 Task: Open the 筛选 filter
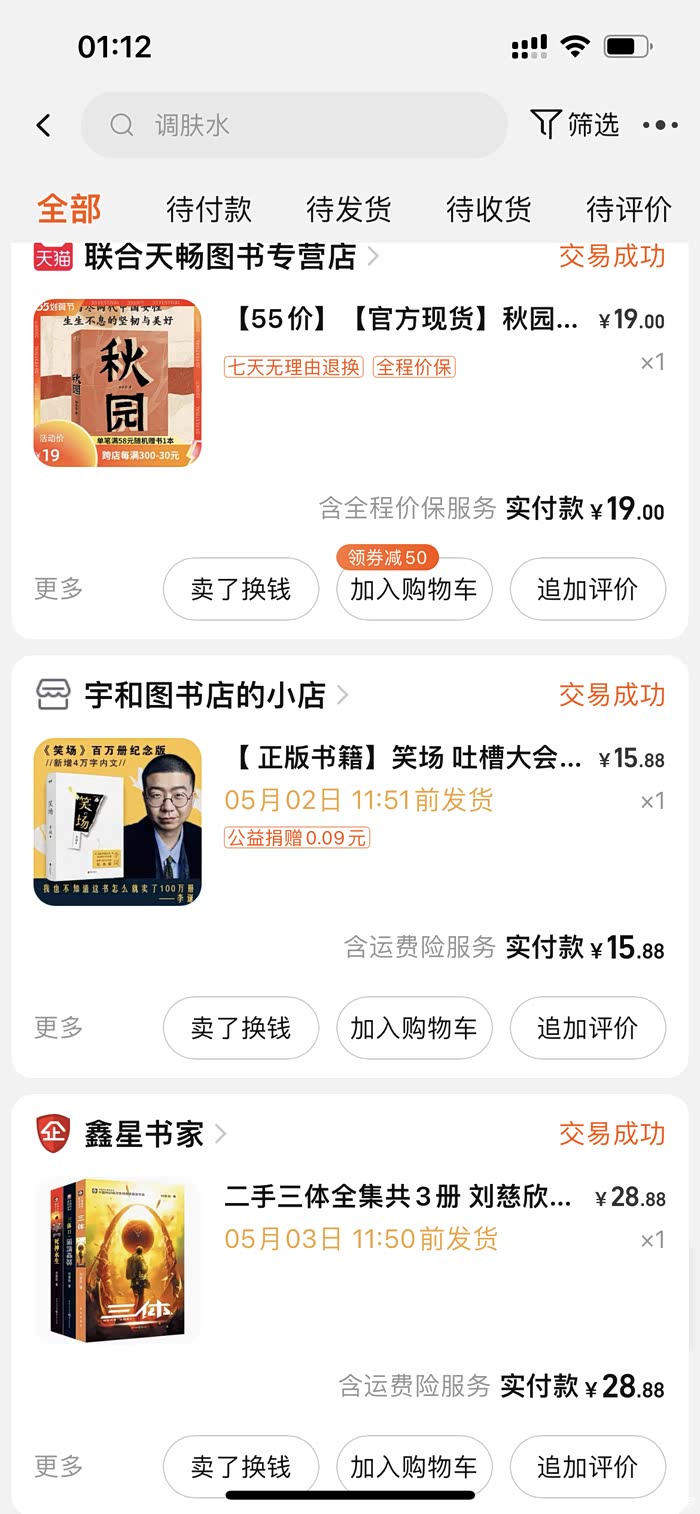tap(575, 125)
